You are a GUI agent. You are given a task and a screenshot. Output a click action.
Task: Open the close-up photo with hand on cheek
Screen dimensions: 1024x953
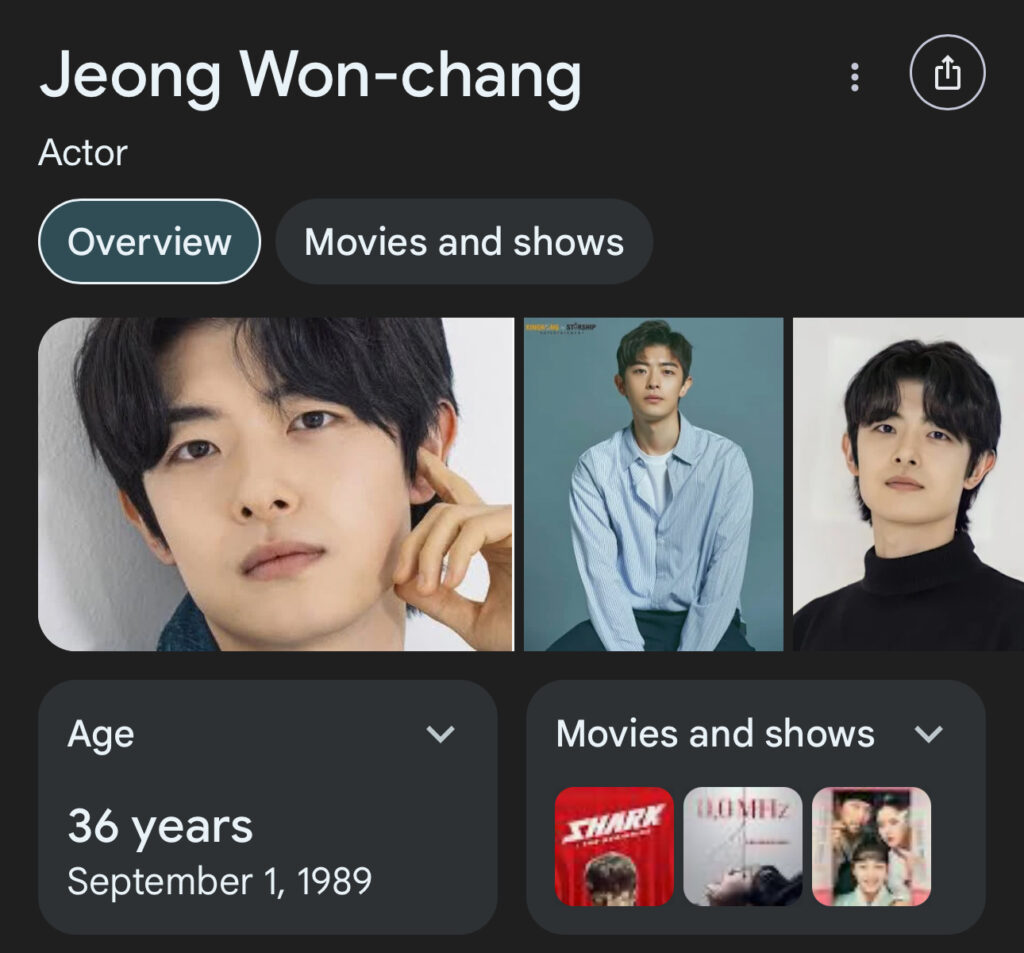click(275, 484)
